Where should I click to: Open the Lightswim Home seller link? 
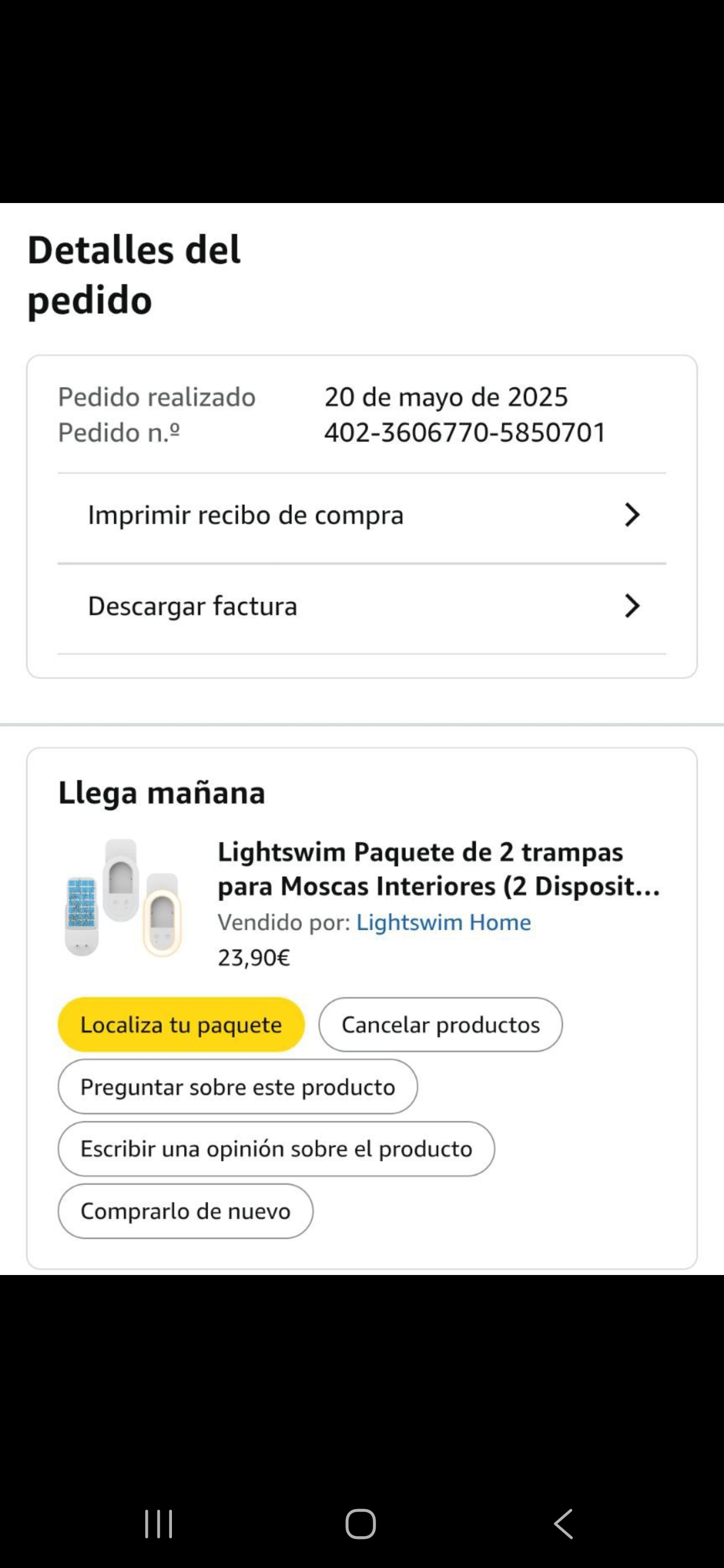coord(443,922)
